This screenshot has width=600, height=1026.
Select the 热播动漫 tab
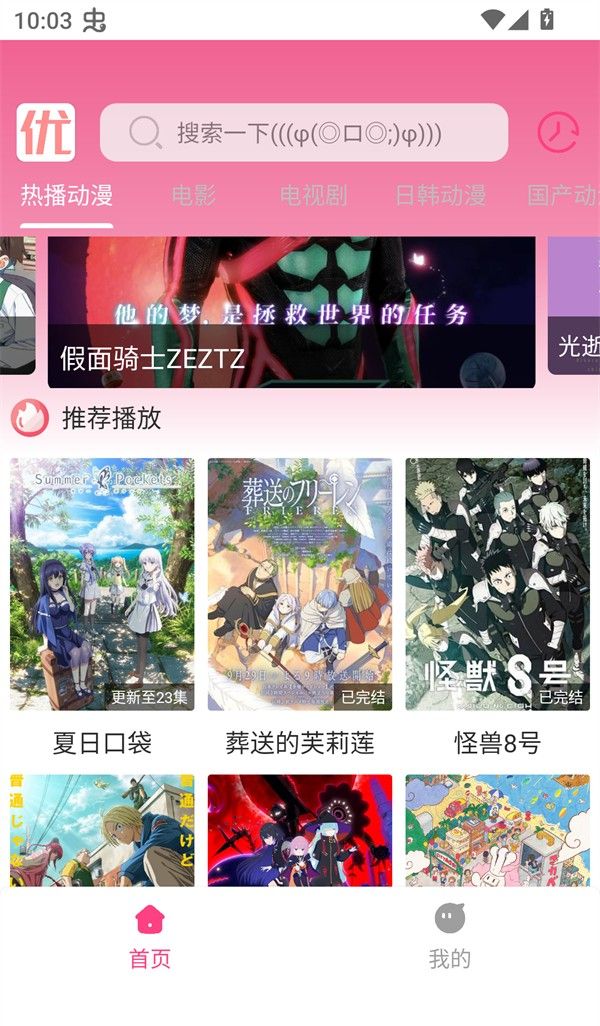[66, 195]
